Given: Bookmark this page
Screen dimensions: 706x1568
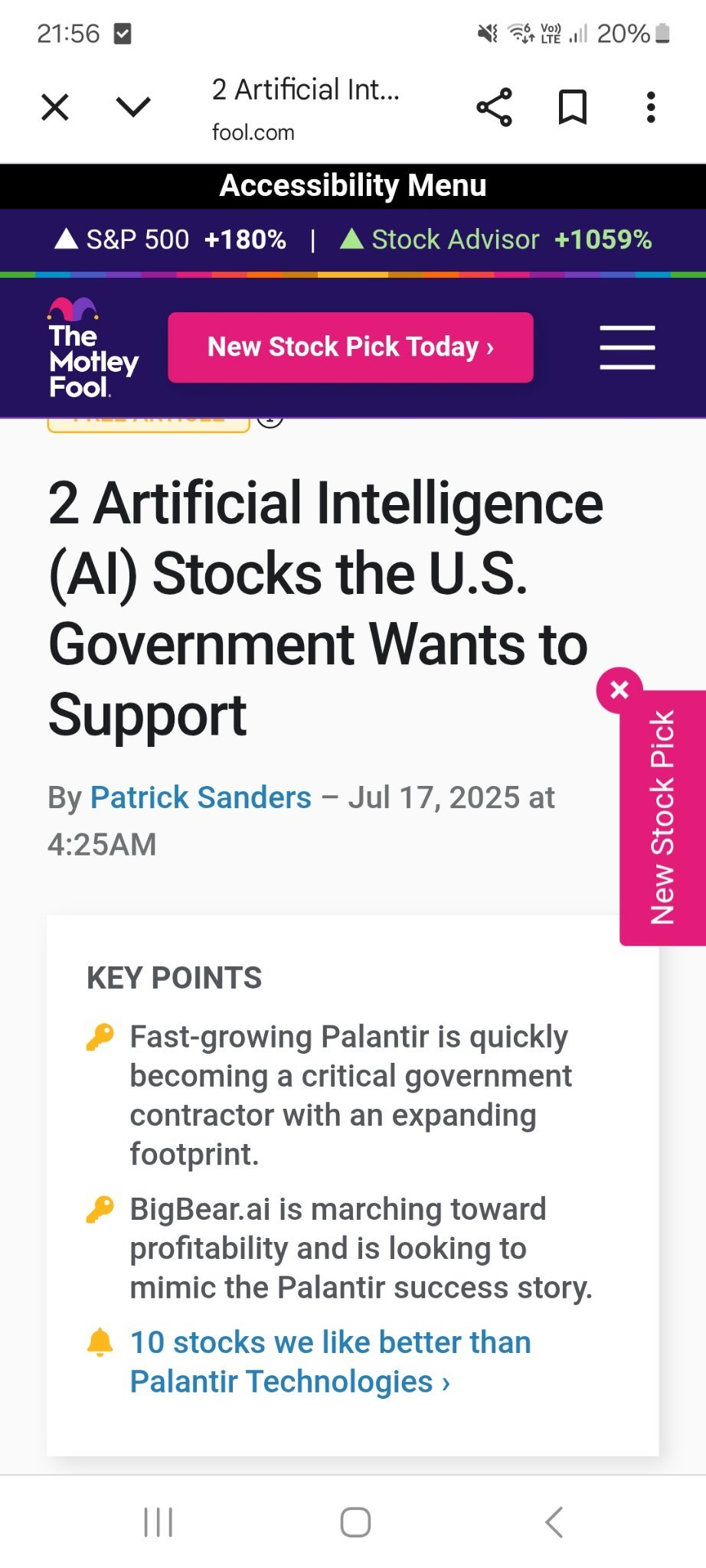Looking at the screenshot, I should pyautogui.click(x=572, y=107).
